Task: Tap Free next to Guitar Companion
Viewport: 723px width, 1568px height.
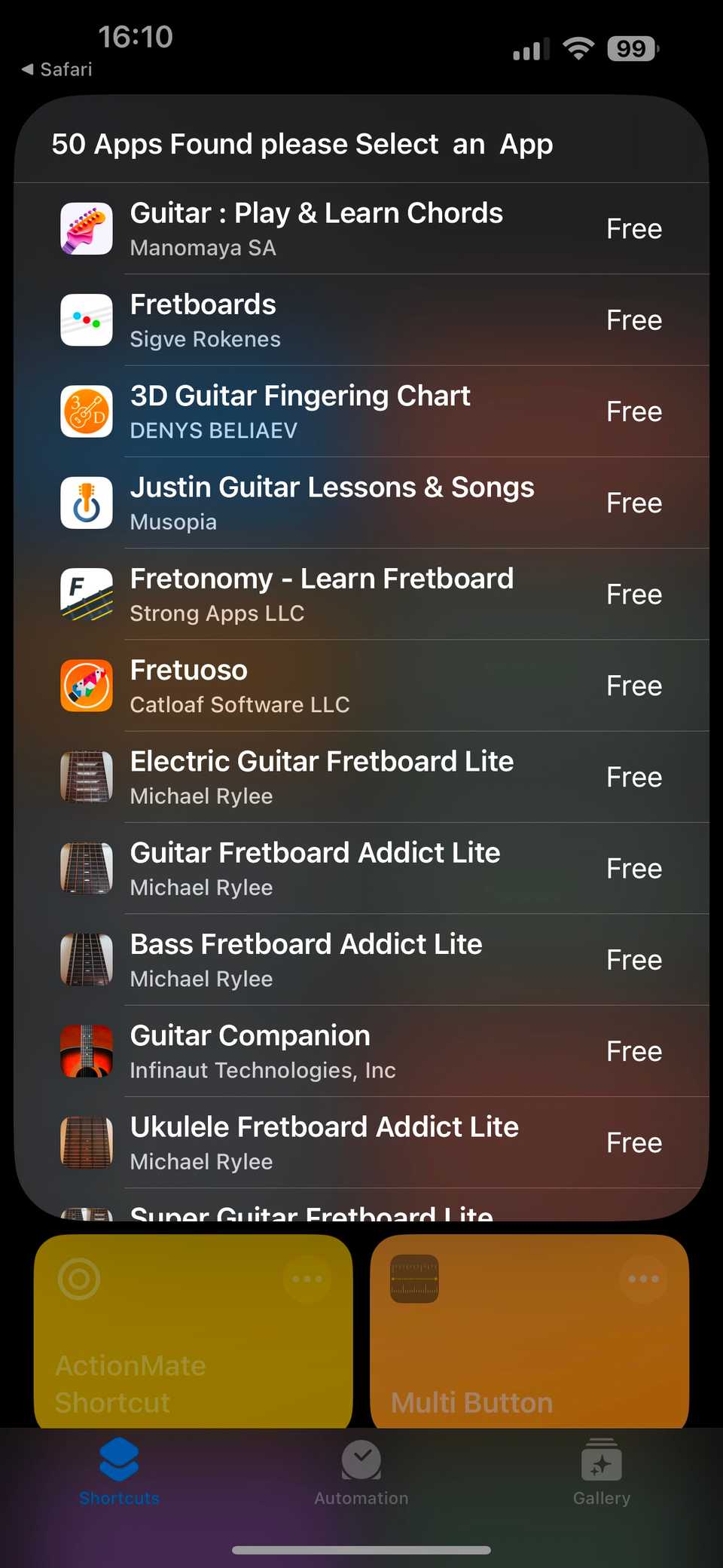Action: pos(633,1050)
